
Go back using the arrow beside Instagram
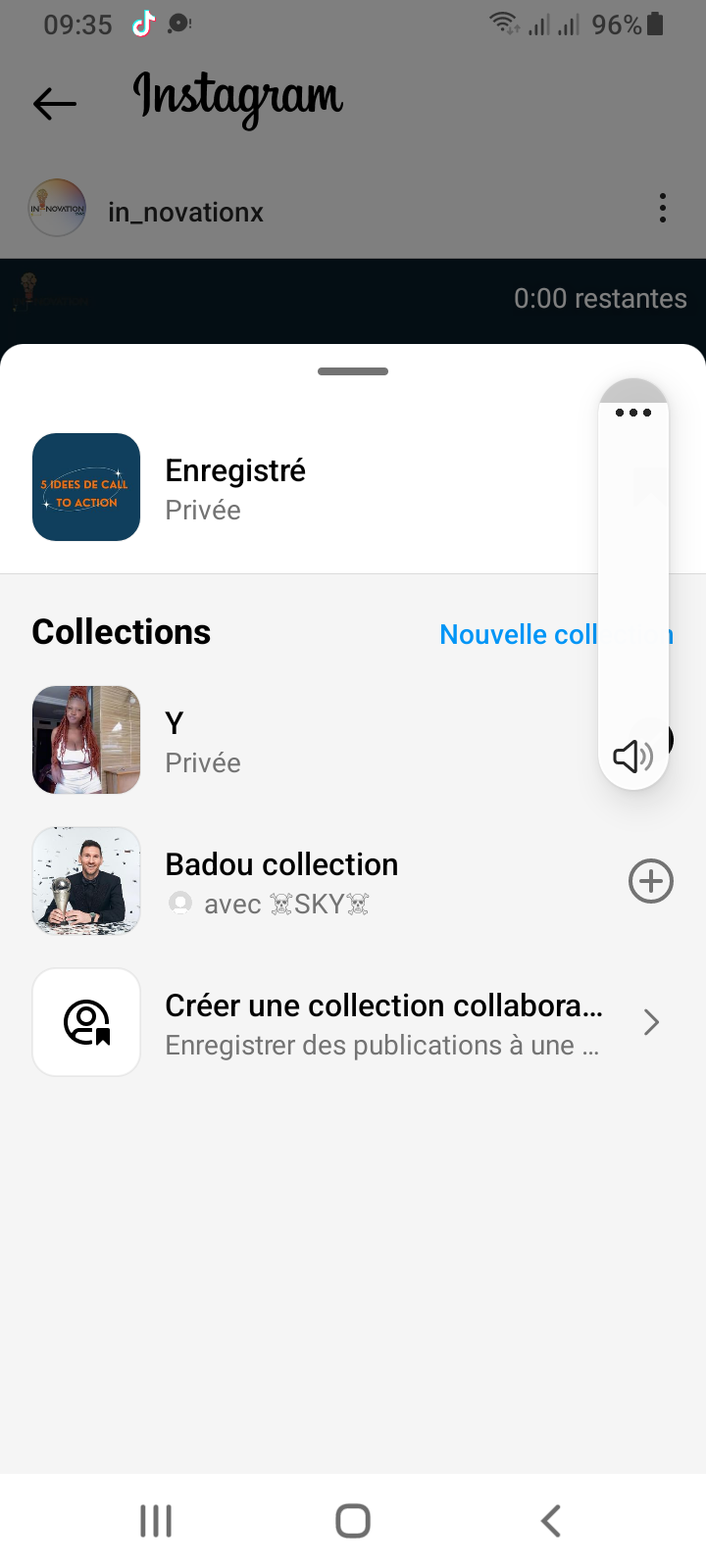[55, 103]
